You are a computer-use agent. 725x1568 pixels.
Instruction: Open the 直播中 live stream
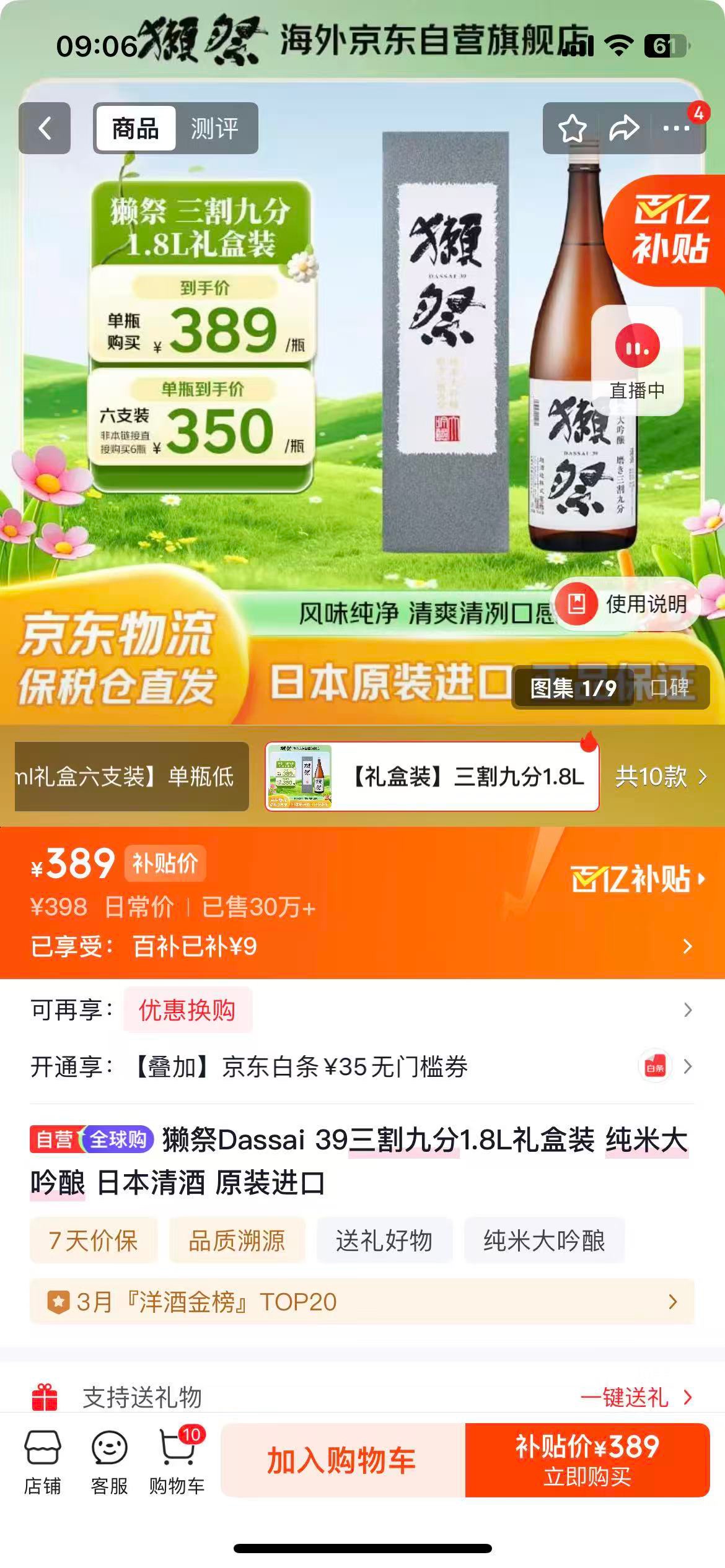coord(637,360)
